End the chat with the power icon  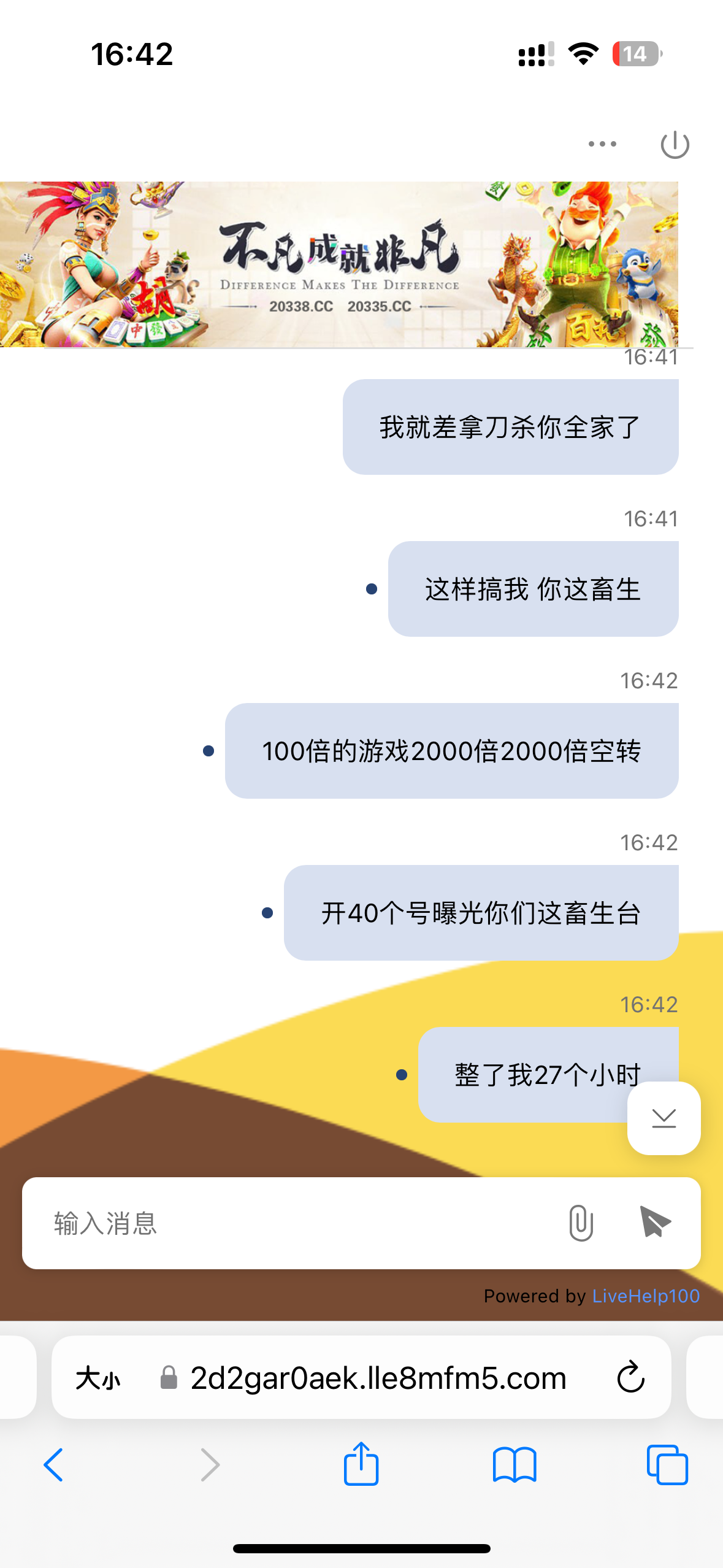(675, 145)
